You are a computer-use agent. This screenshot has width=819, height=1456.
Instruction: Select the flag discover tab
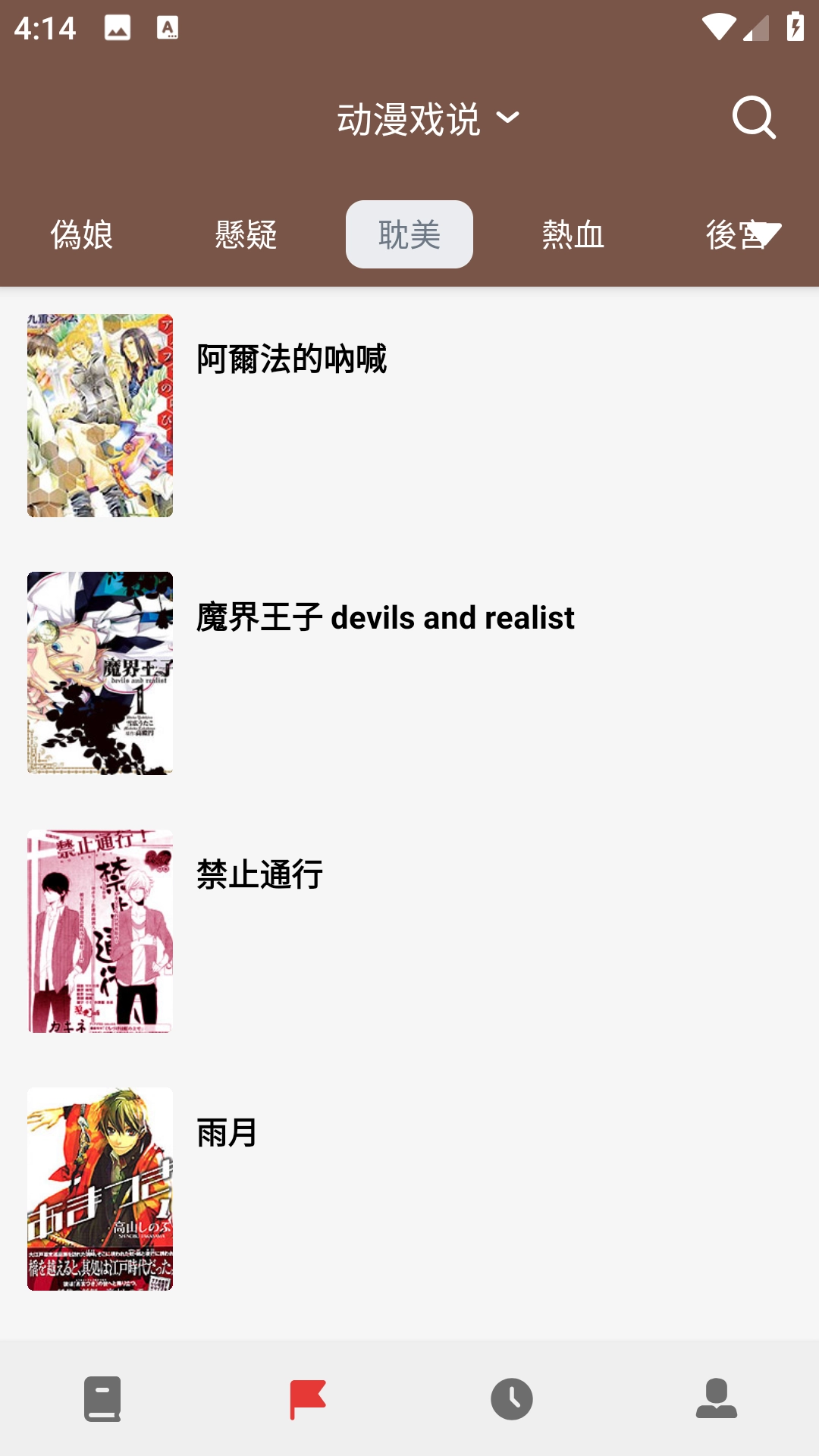pos(307,1398)
